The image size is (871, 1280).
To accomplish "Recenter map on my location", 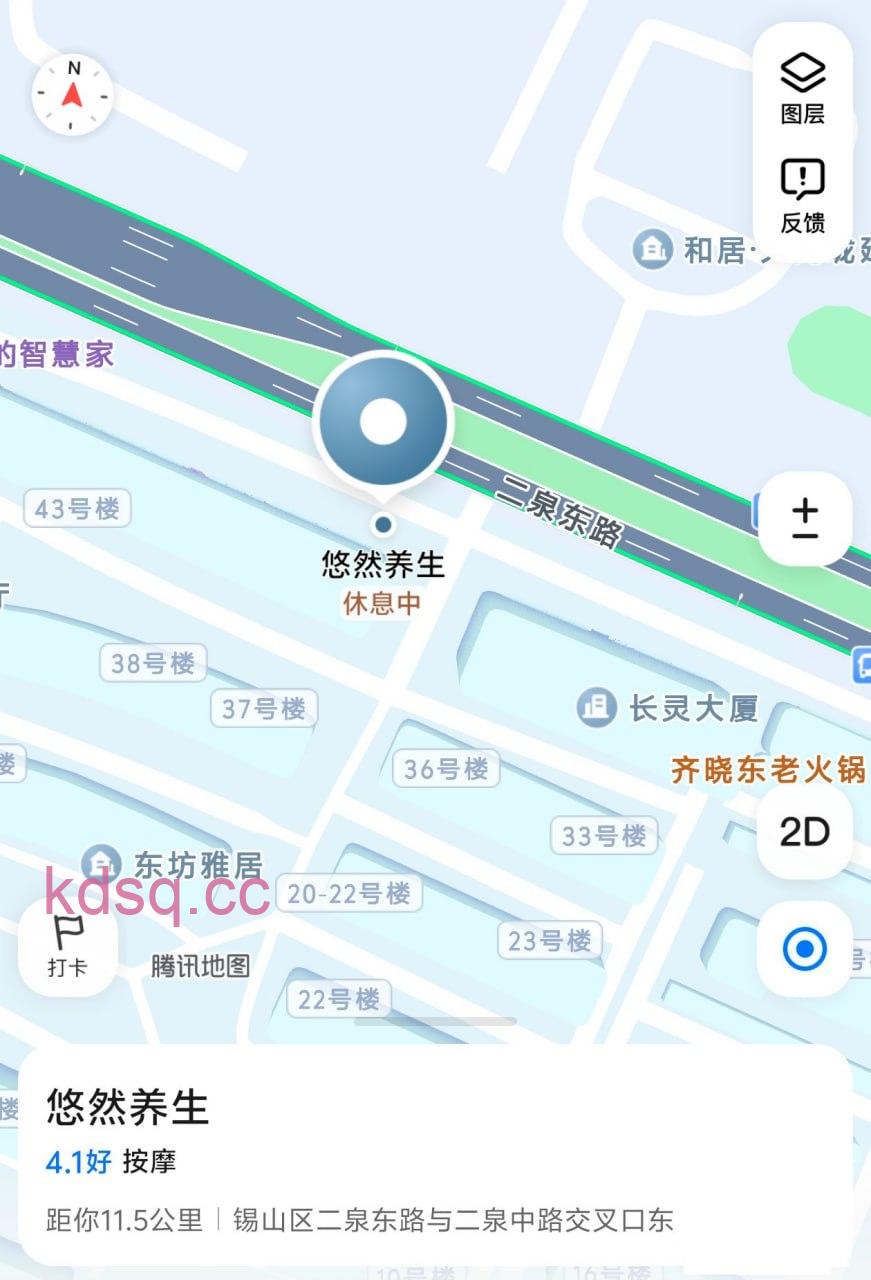I will [804, 948].
